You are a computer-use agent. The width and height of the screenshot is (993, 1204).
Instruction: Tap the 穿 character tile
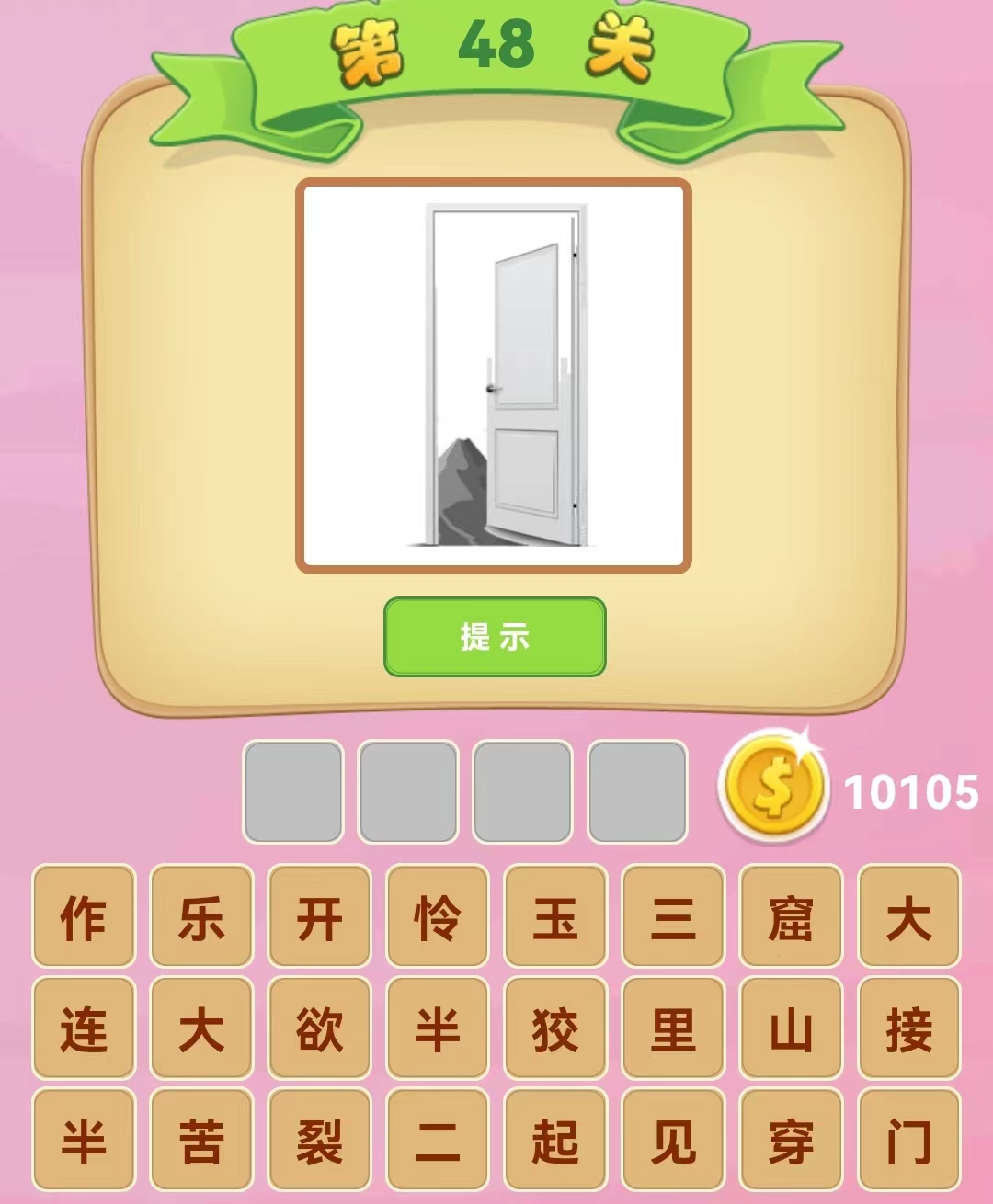(x=791, y=1141)
